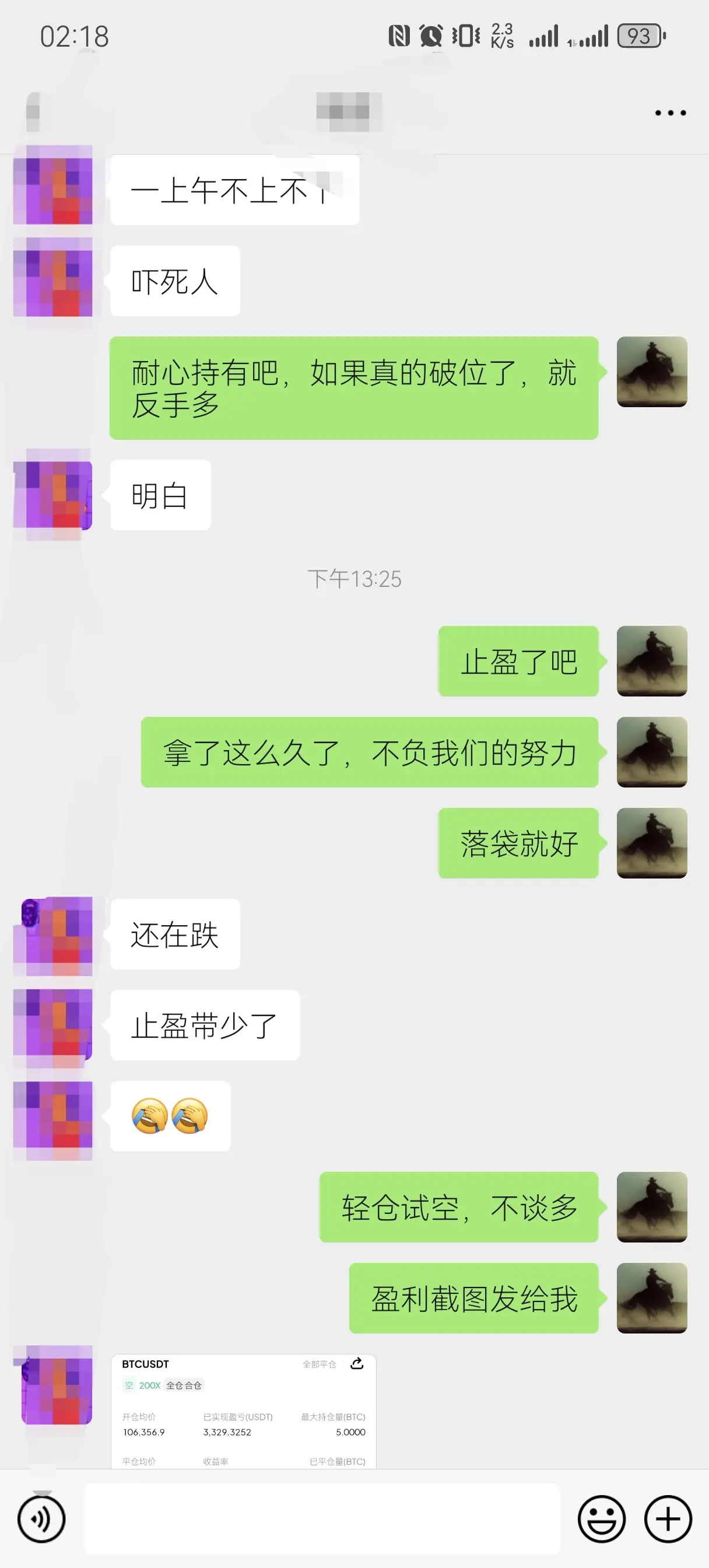Tap the NFC icon in the status bar

tap(399, 37)
